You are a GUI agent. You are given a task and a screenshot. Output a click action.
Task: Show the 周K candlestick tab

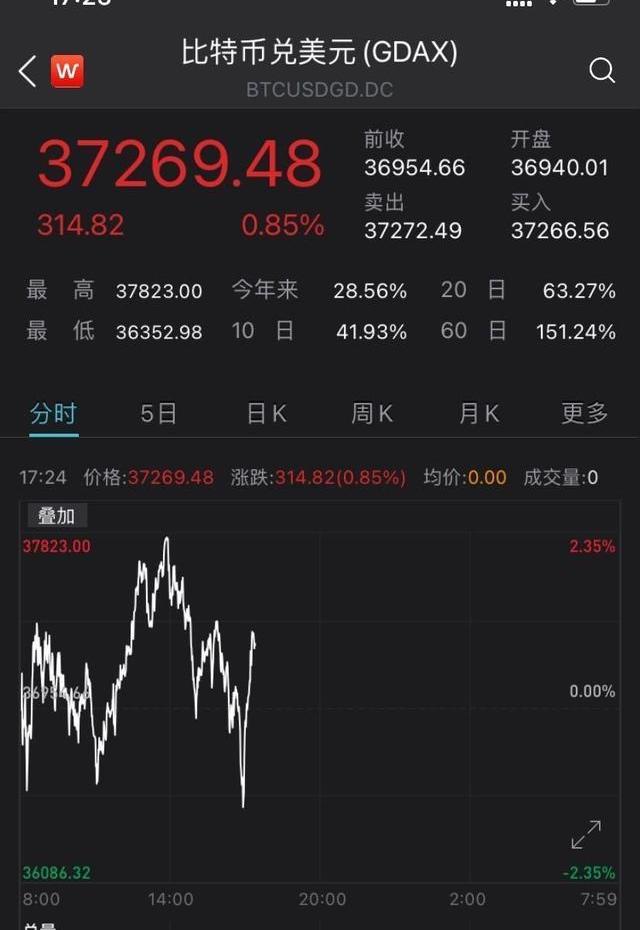[372, 413]
